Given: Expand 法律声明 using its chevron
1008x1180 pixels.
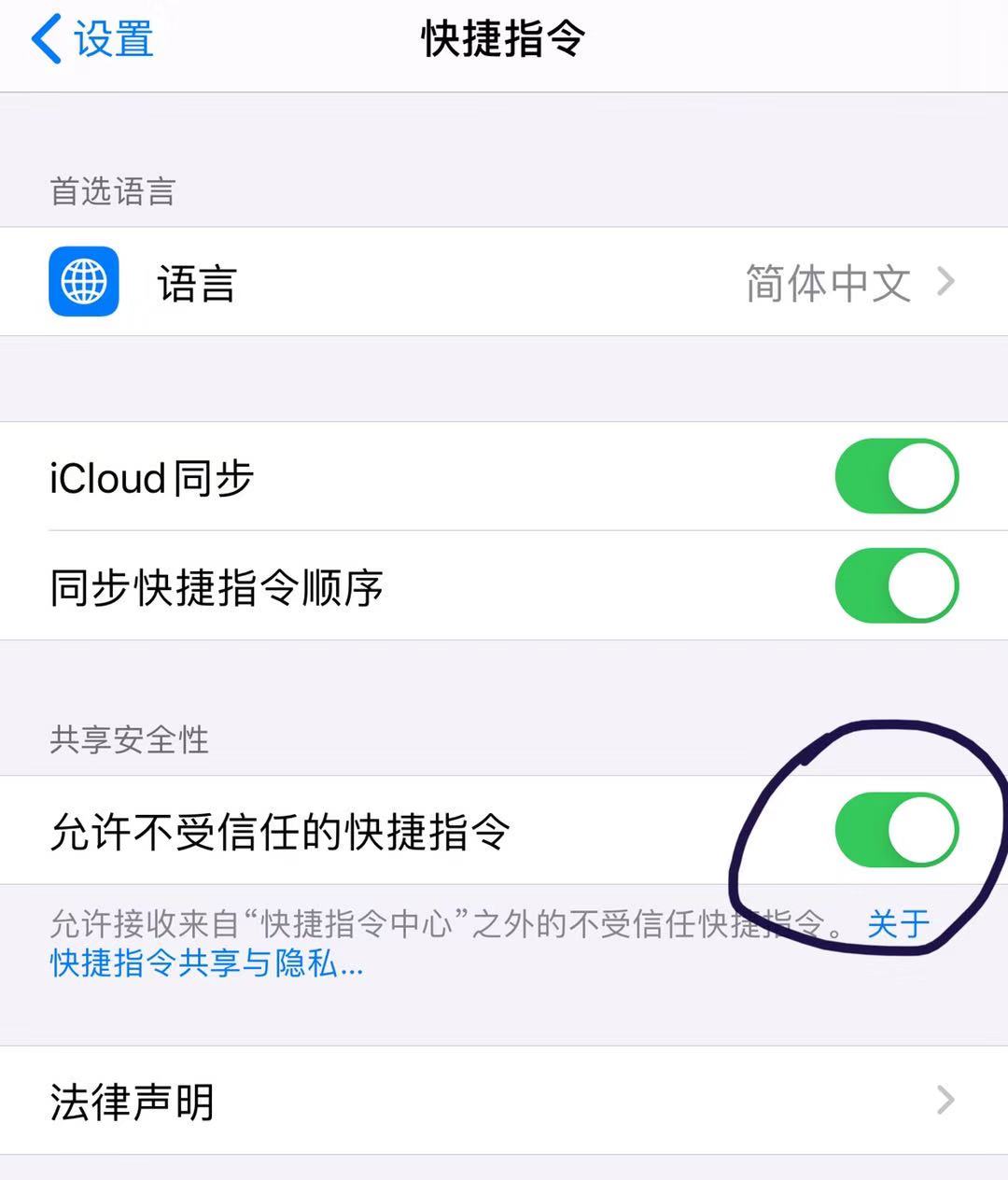Looking at the screenshot, I should pos(946,1102).
